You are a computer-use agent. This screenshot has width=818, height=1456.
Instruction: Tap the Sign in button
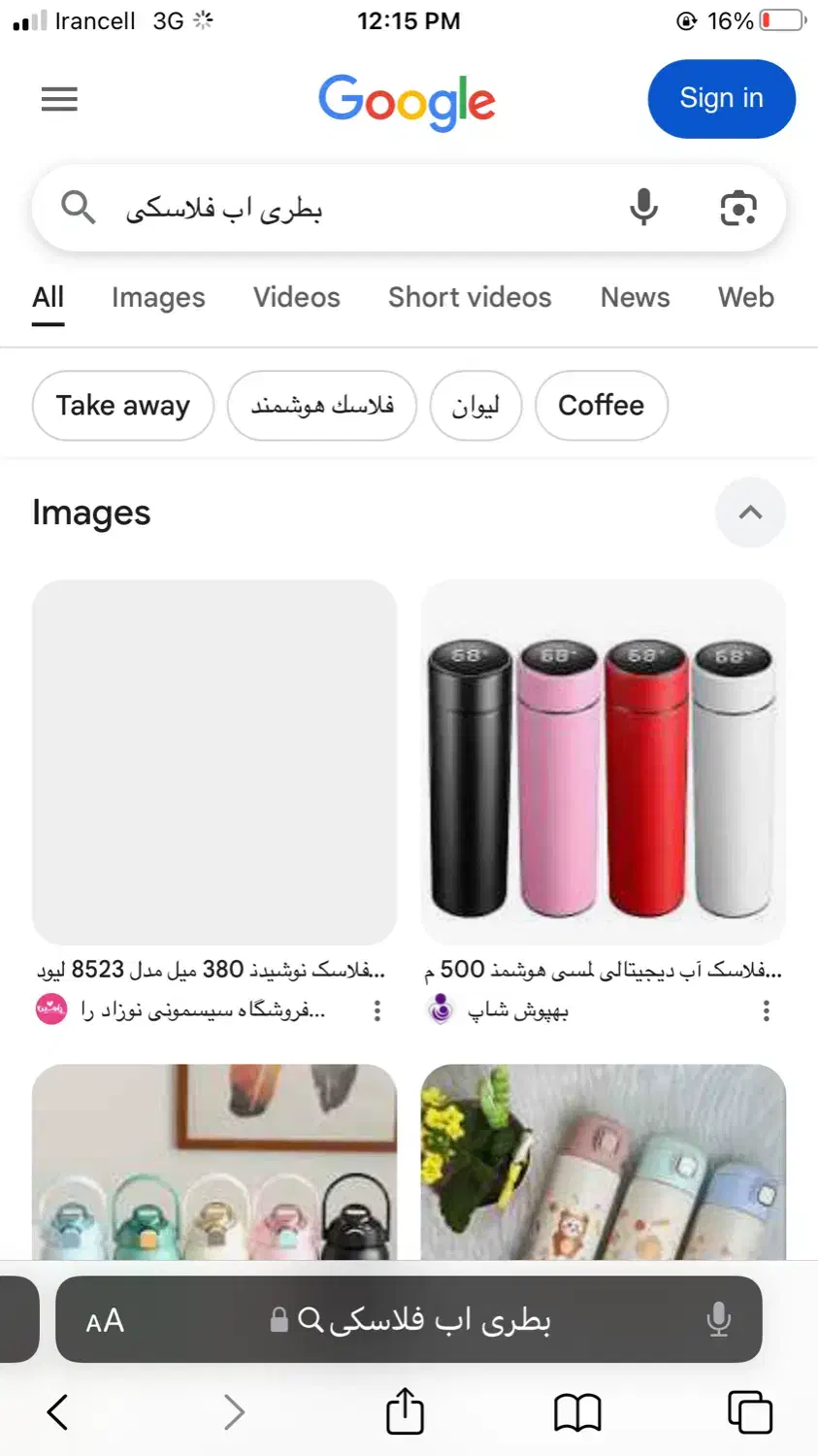[x=721, y=99]
